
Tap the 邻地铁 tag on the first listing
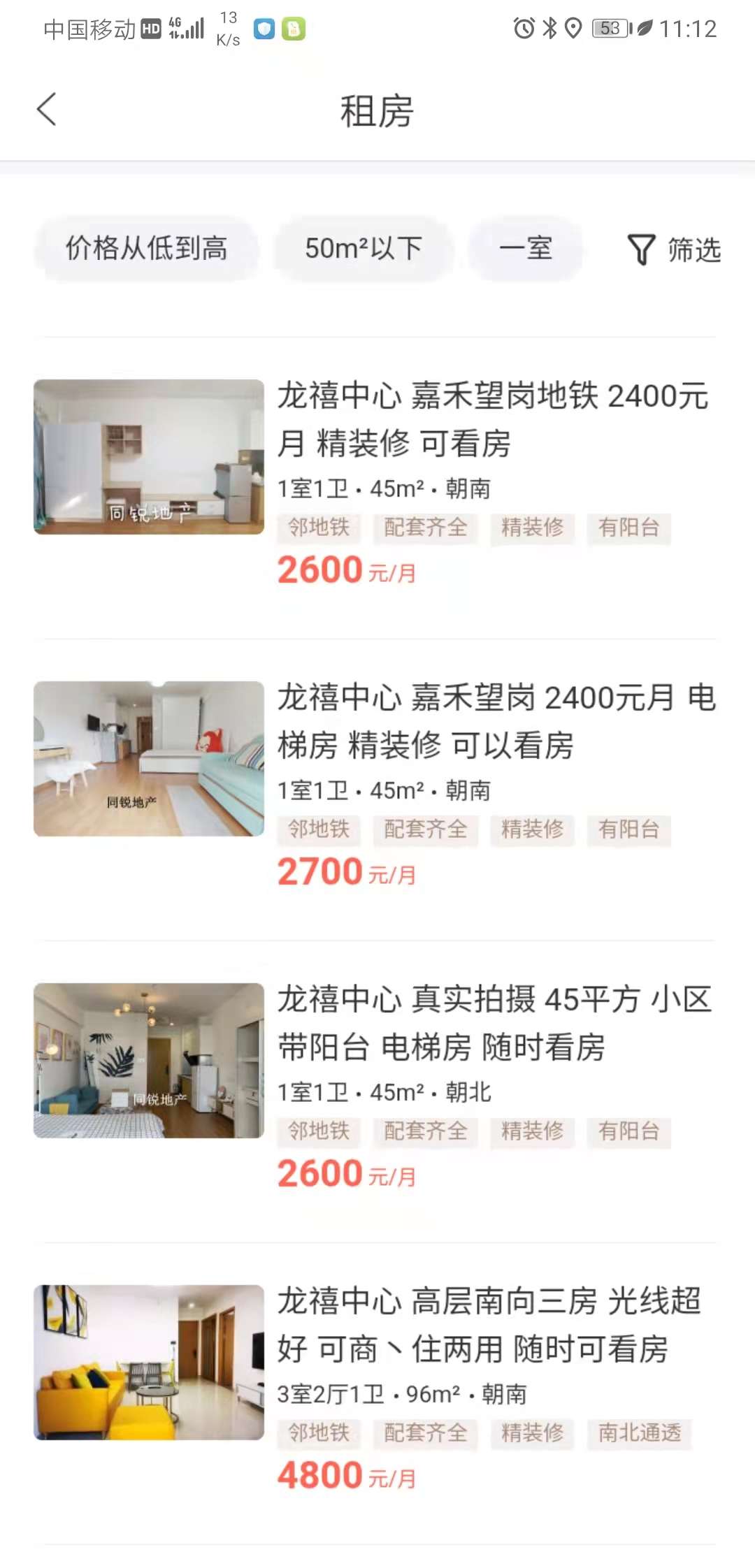(x=319, y=529)
